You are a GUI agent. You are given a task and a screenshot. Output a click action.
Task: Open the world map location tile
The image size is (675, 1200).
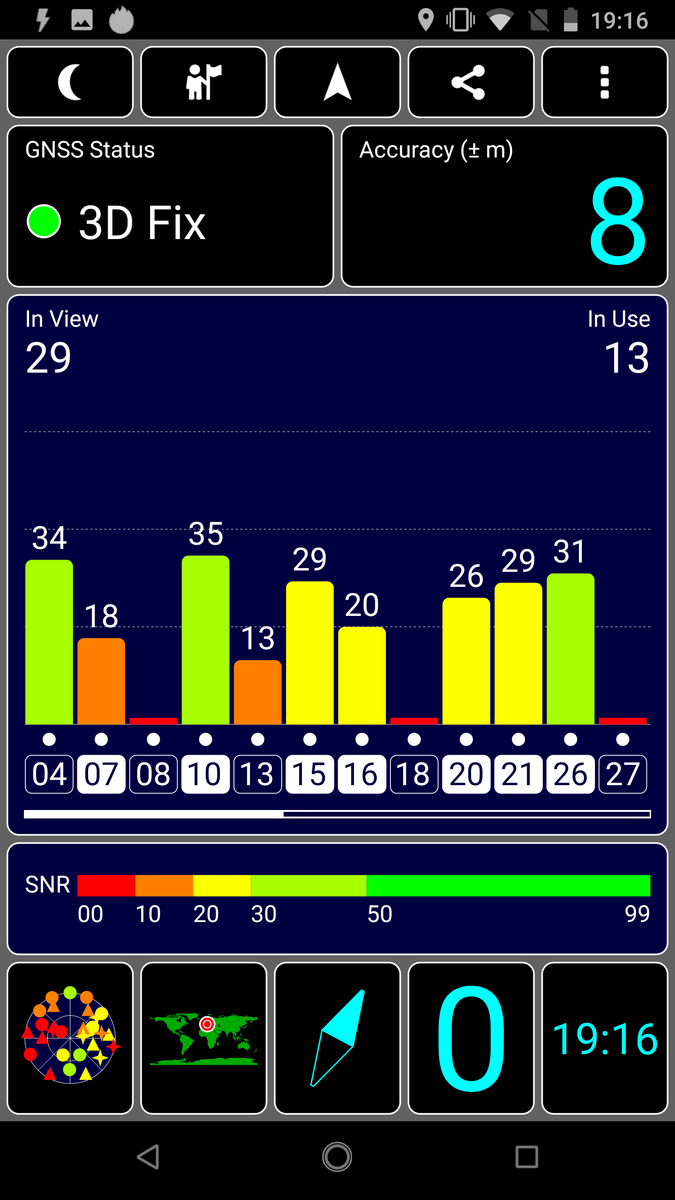click(204, 1038)
